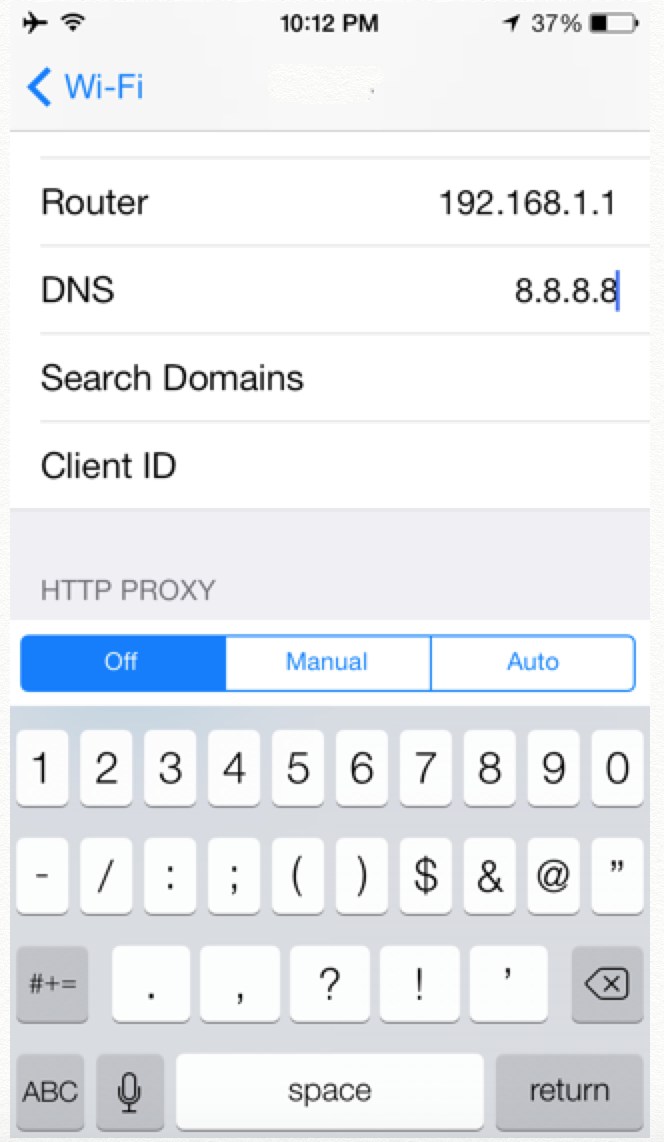Type a period using the keyboard
The height and width of the screenshot is (1142, 664).
[151, 985]
